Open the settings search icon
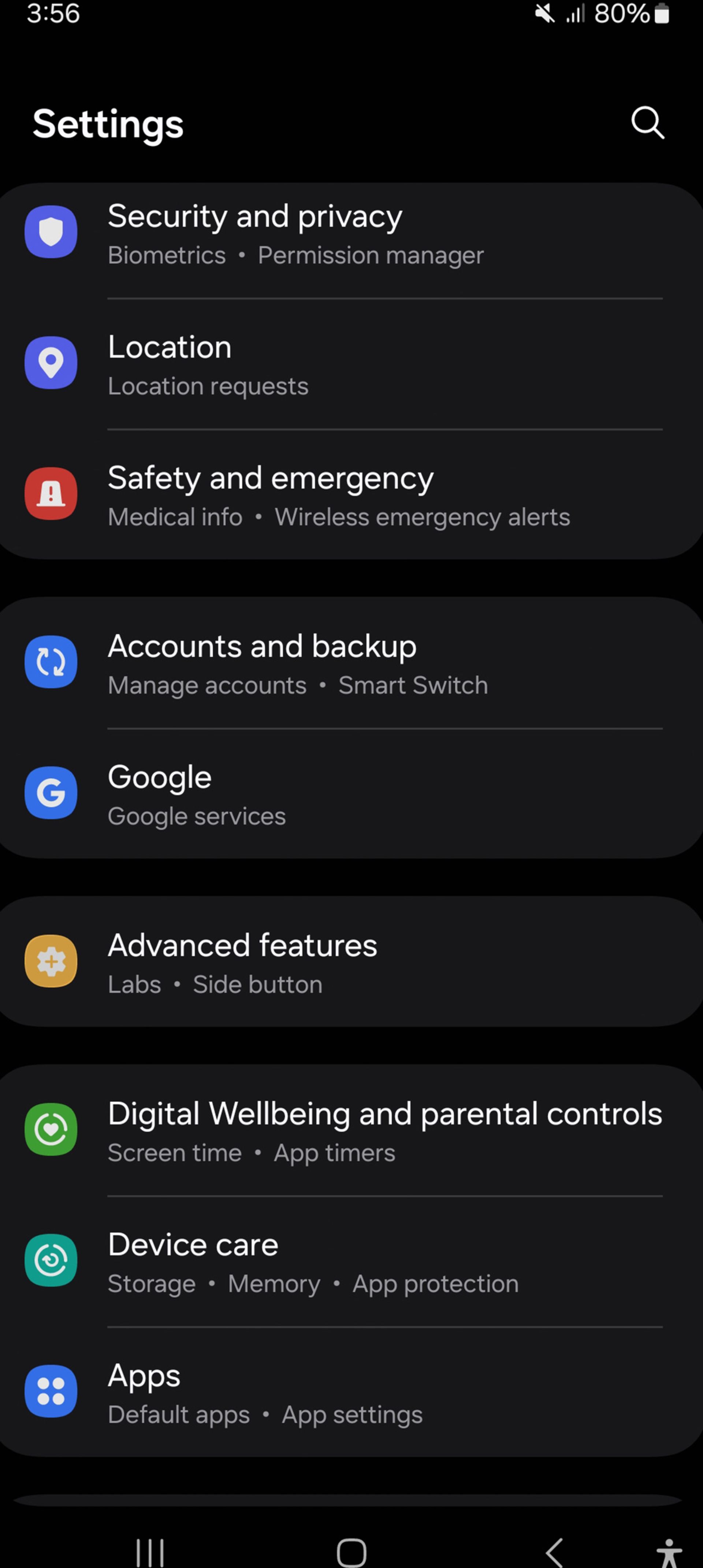 click(x=647, y=123)
